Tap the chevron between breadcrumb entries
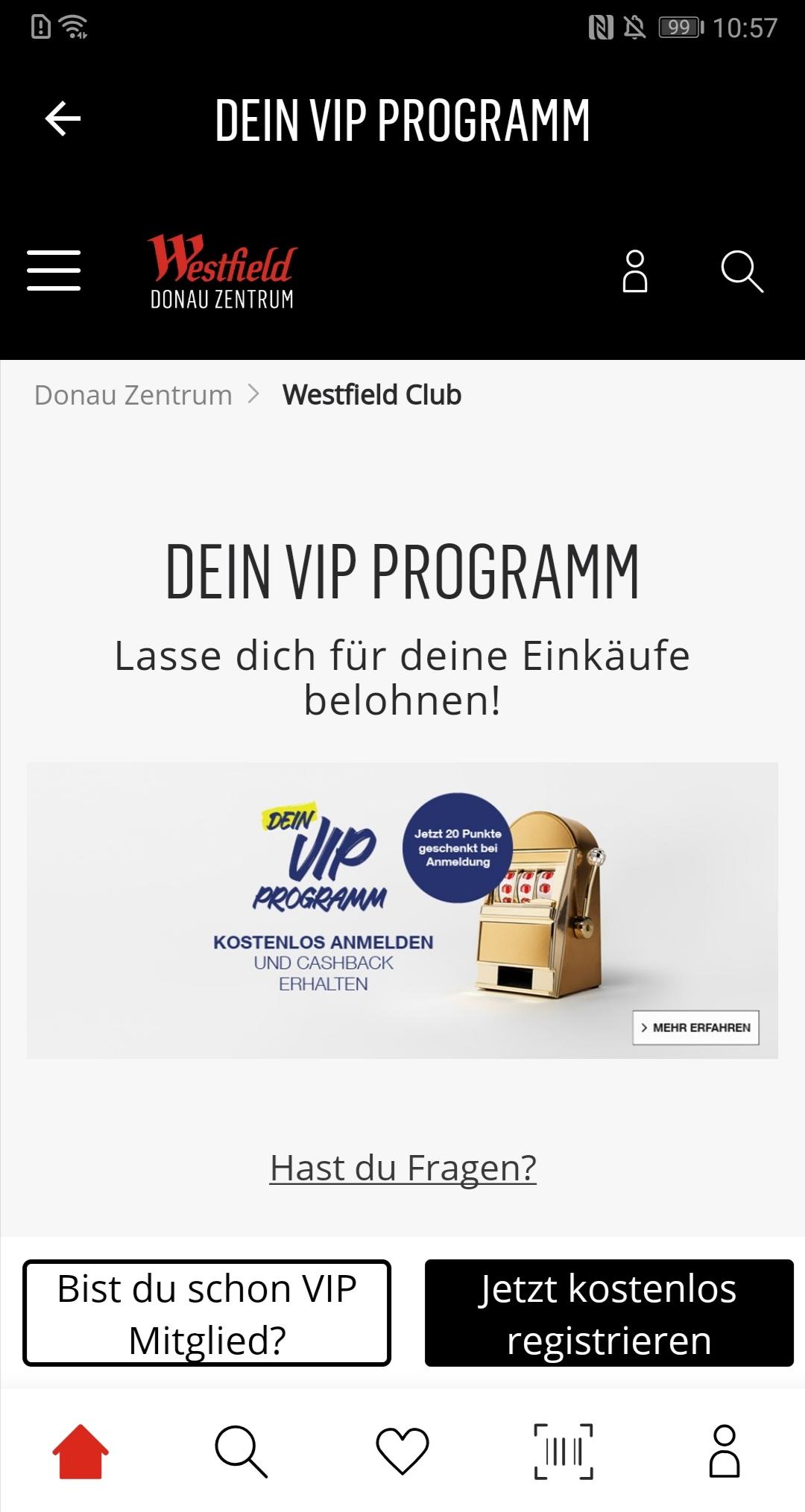Screen dimensions: 805x1512 click(x=255, y=393)
